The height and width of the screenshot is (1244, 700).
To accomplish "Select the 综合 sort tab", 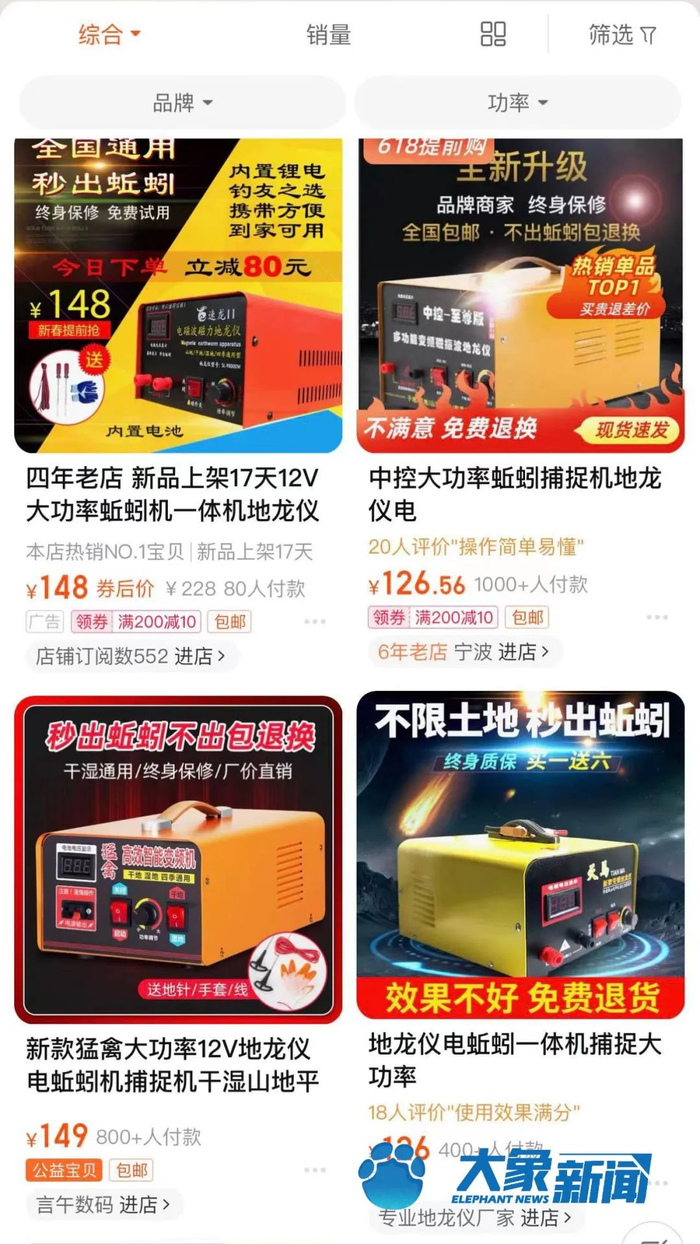I will [x=109, y=35].
